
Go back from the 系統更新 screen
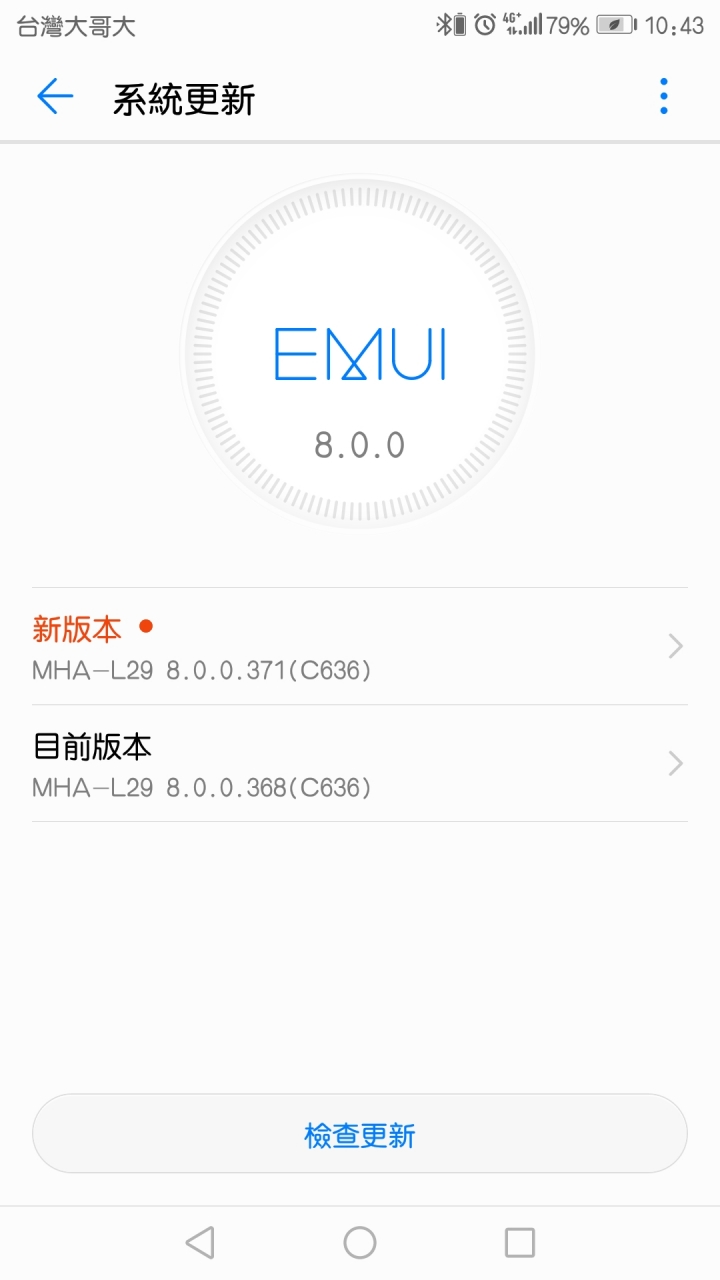[55, 97]
